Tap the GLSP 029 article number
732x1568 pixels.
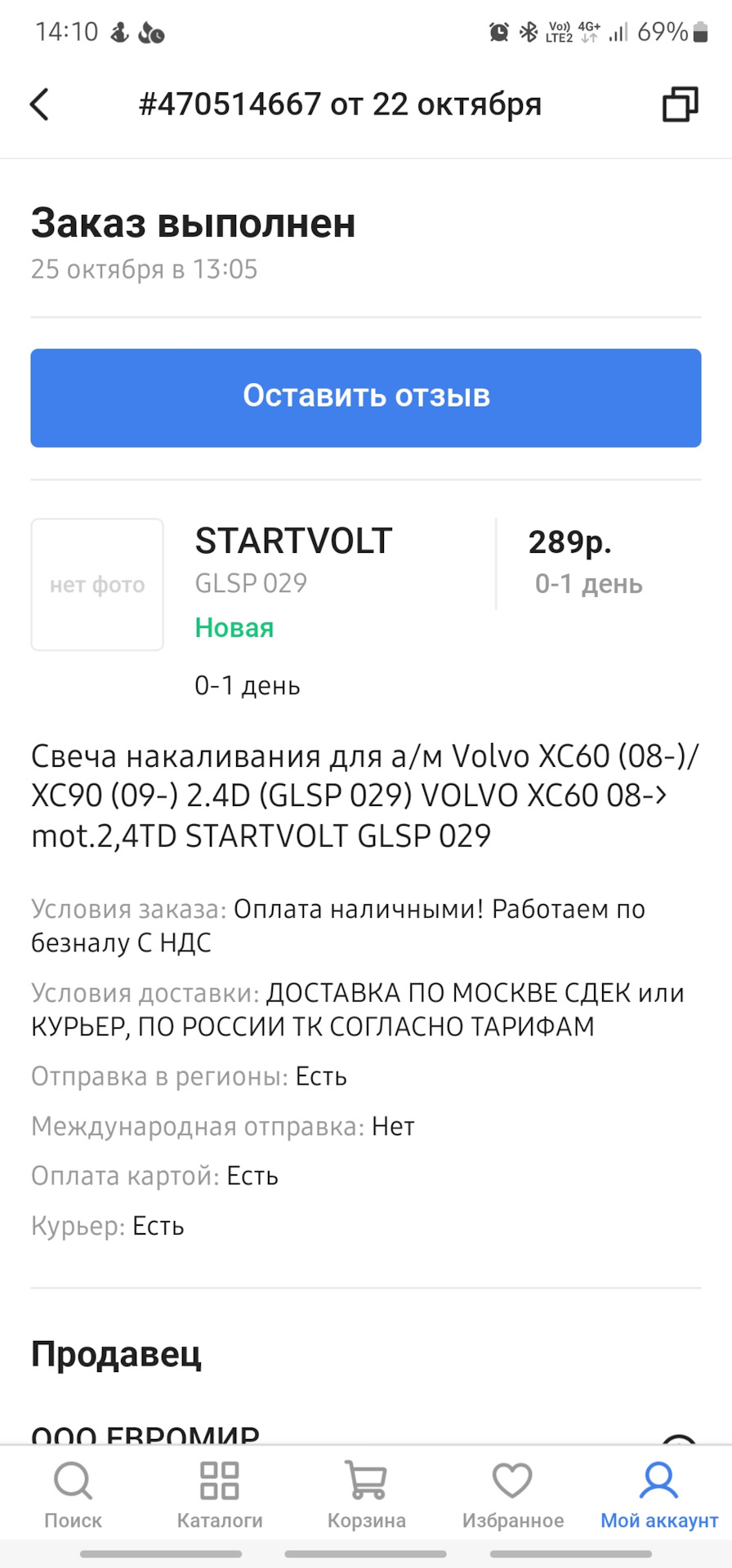(x=250, y=583)
